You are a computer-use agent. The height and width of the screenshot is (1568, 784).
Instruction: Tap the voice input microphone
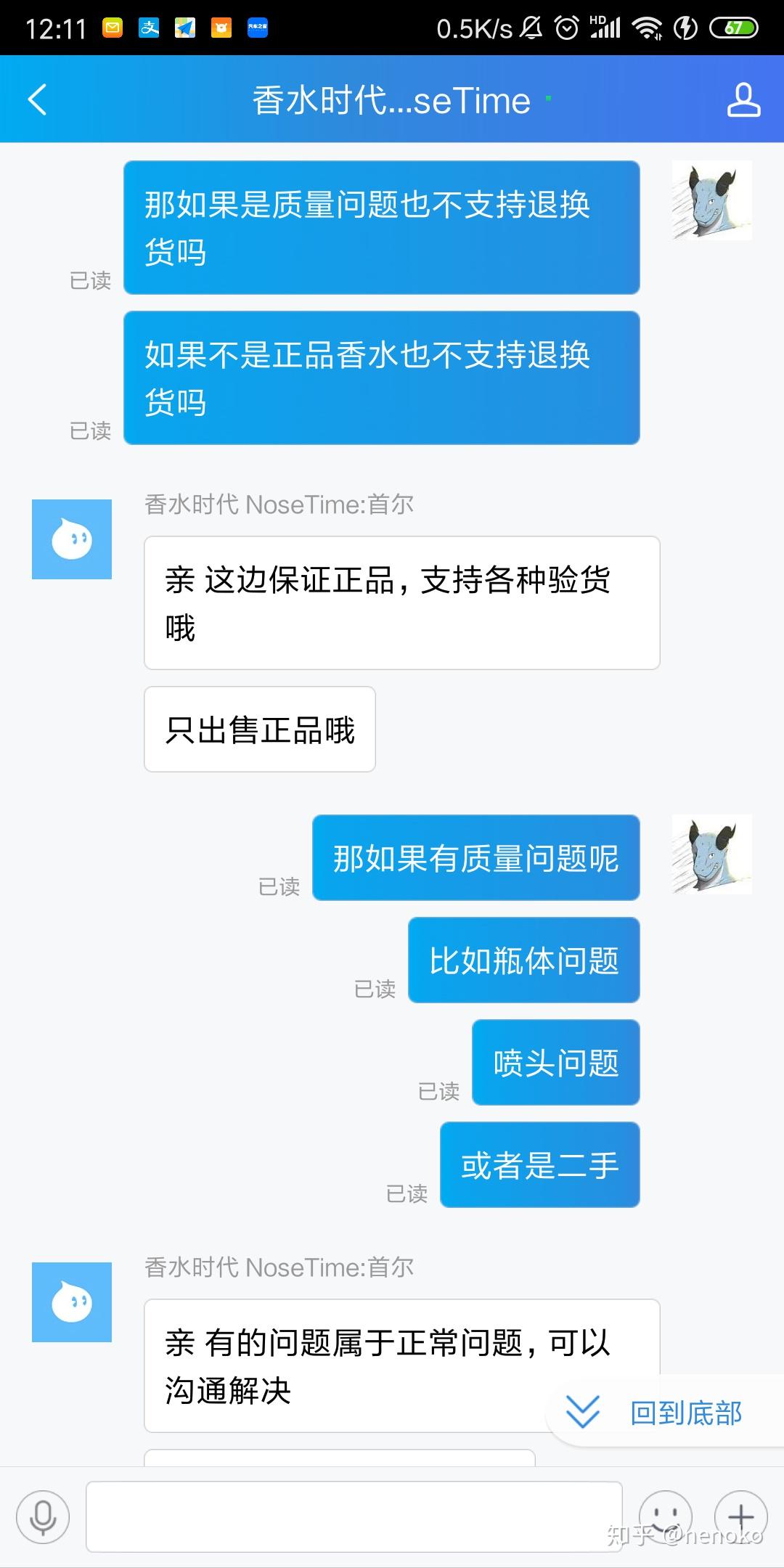click(x=43, y=1516)
